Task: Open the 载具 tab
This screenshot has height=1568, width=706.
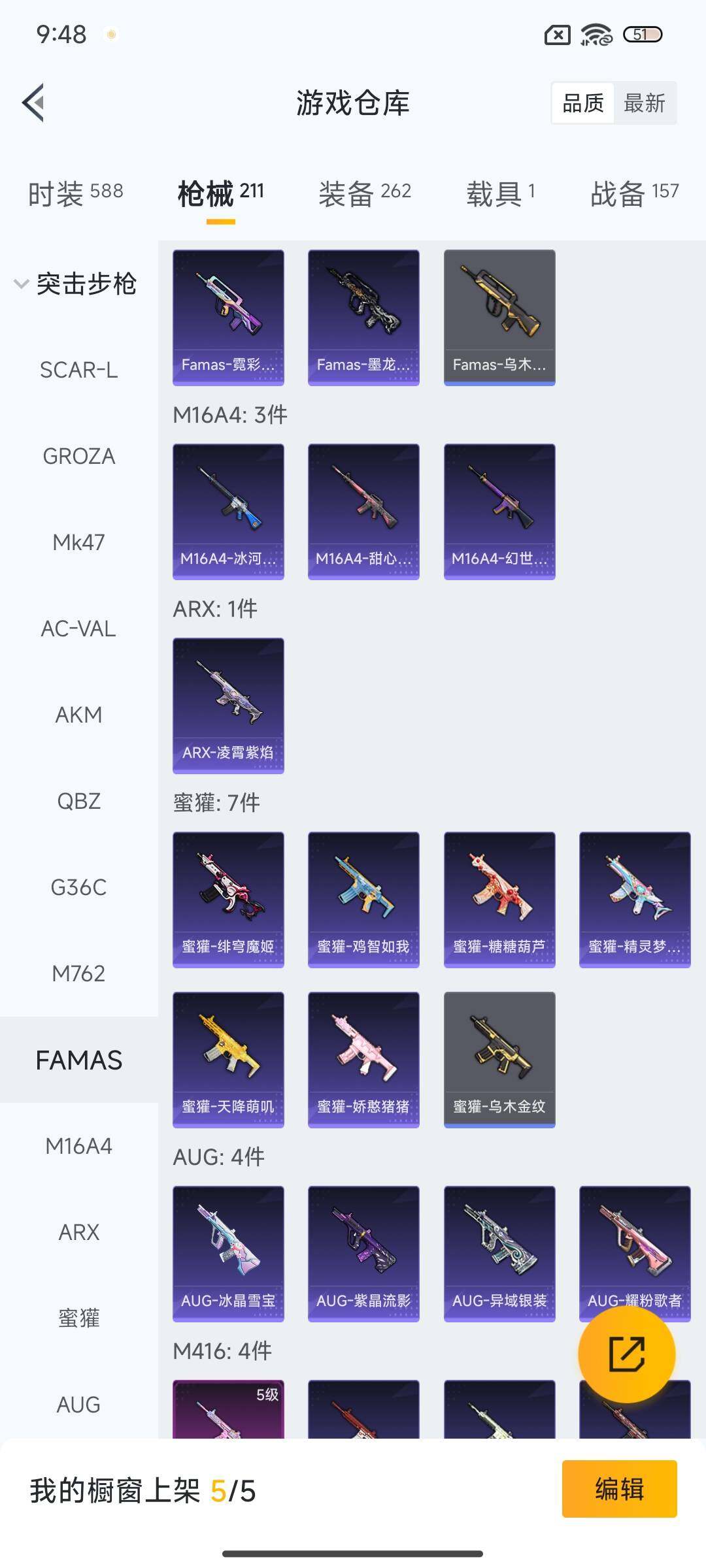Action: point(500,193)
